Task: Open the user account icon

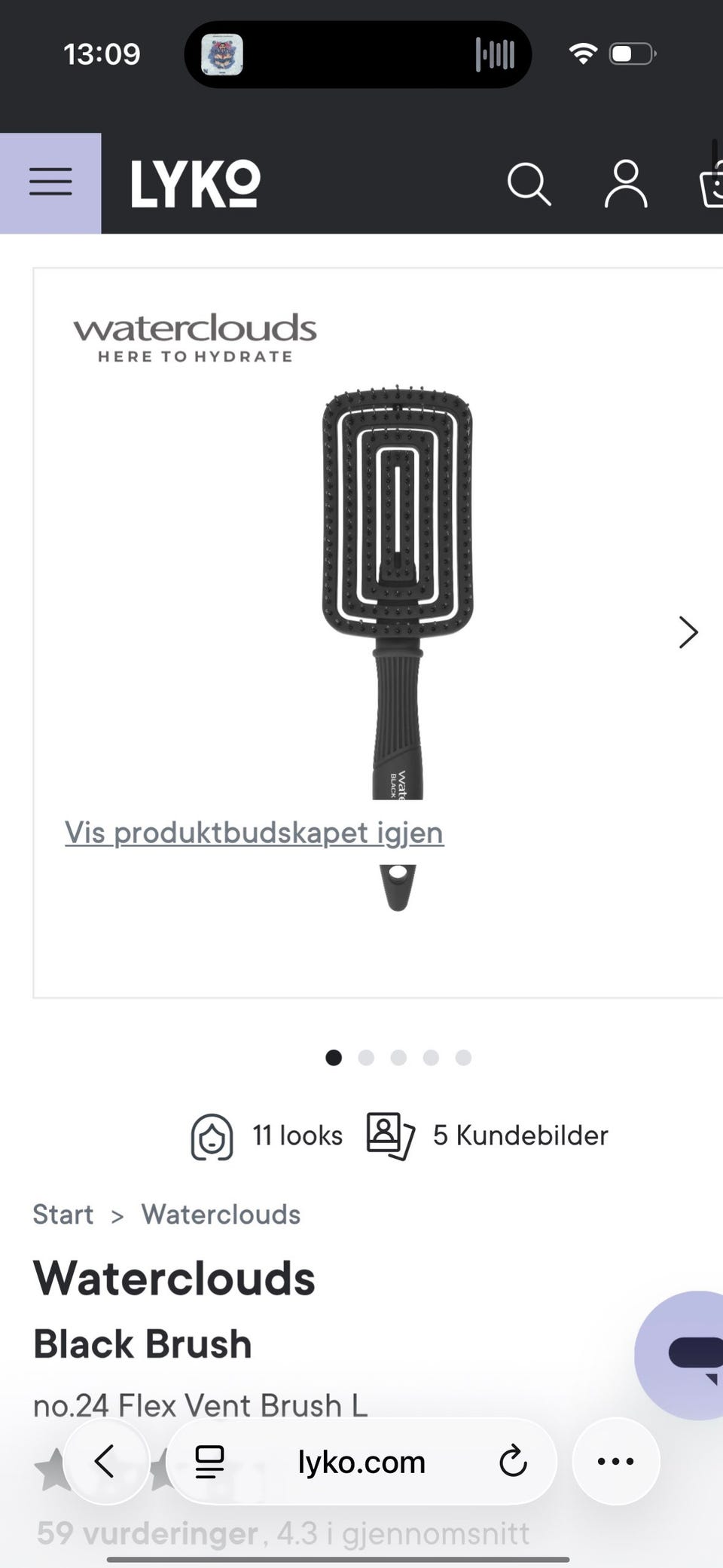Action: (x=626, y=184)
